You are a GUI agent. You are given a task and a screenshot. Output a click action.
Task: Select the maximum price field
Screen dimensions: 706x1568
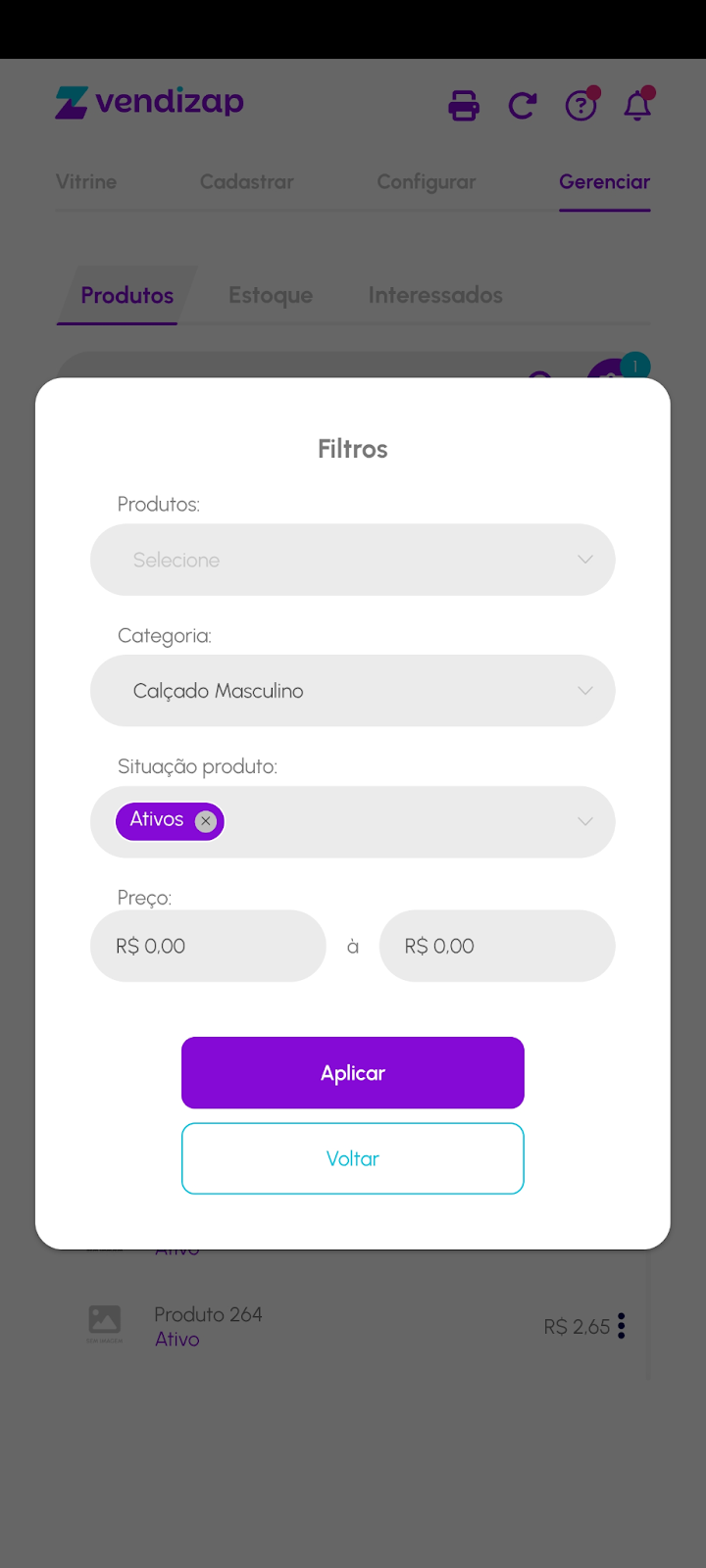(496, 946)
